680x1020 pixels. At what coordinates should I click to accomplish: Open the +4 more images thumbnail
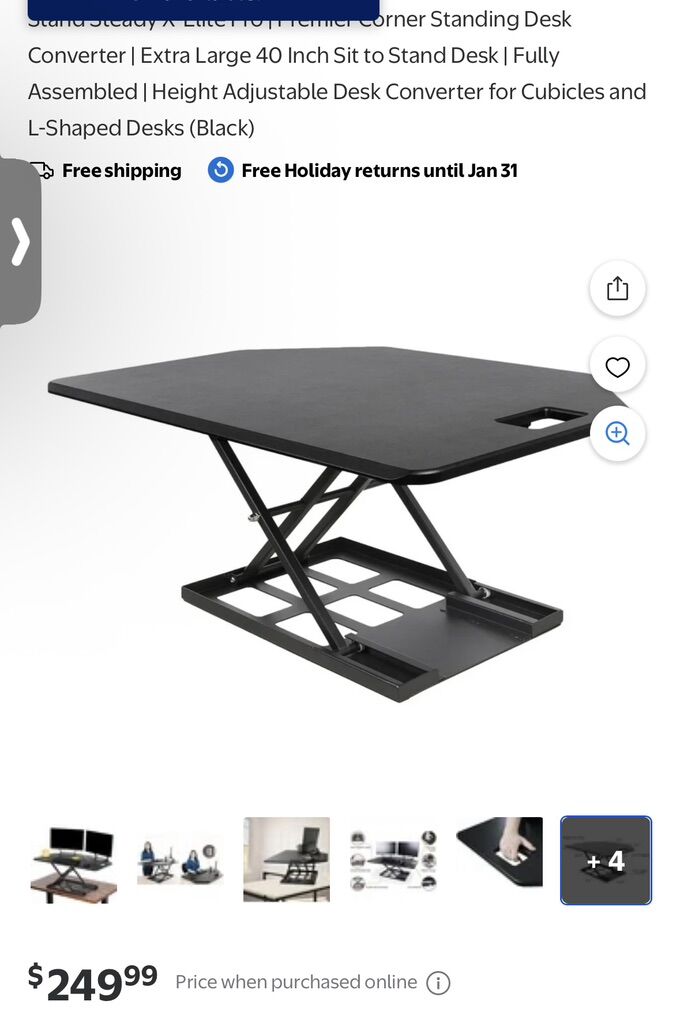coord(606,860)
